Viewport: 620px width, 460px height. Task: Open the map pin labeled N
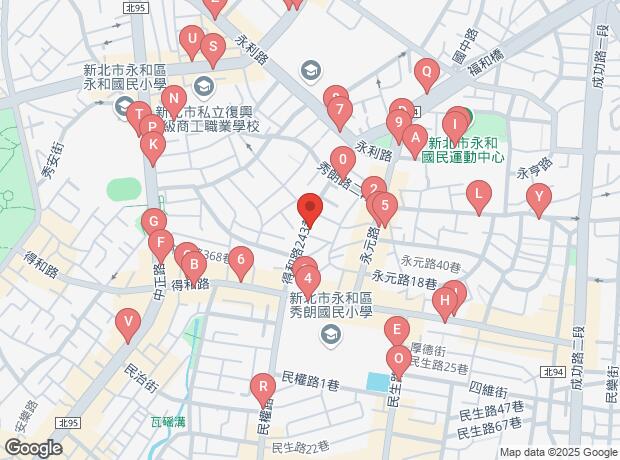[174, 99]
